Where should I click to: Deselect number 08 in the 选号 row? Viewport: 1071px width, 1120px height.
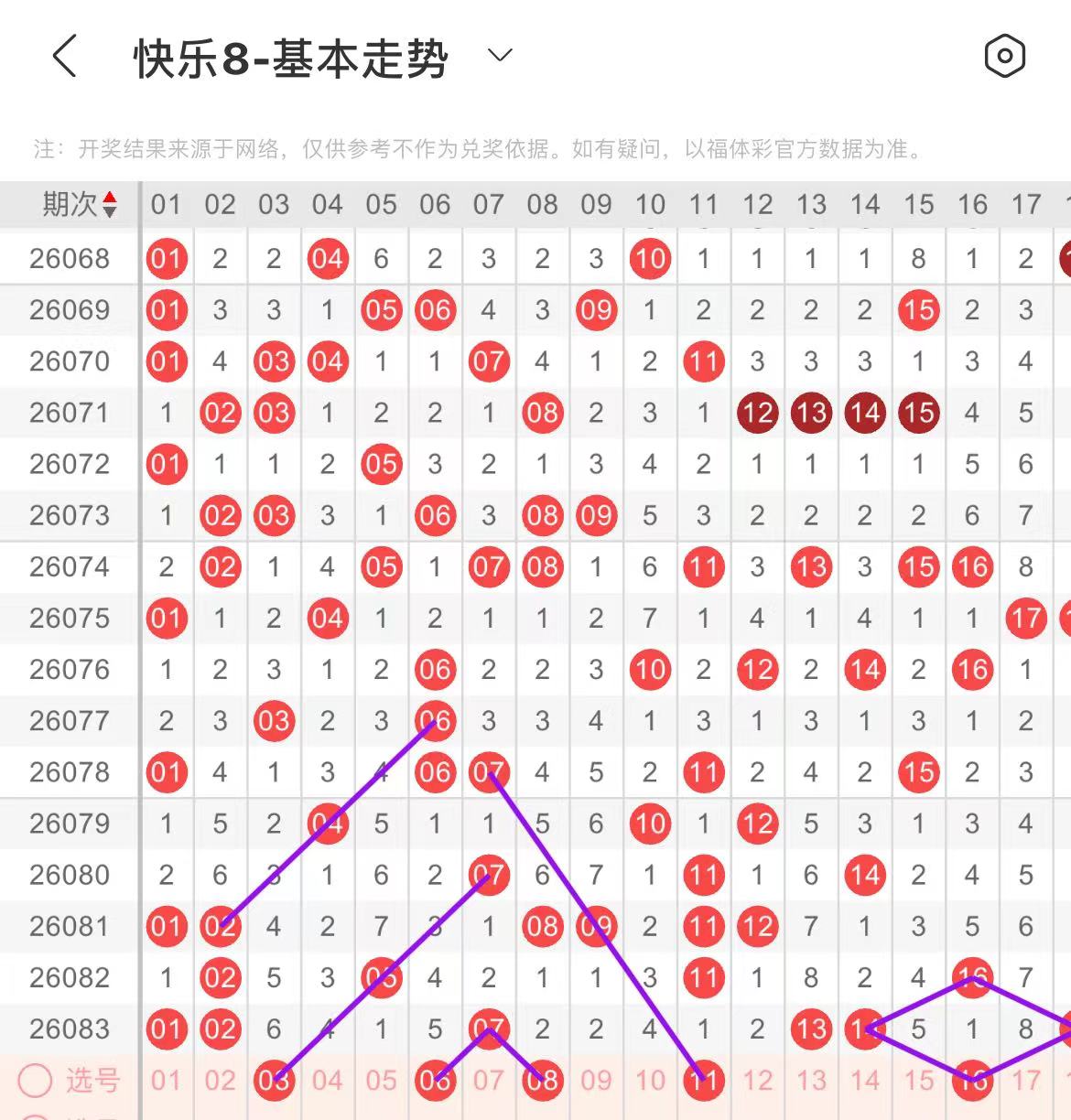542,1081
